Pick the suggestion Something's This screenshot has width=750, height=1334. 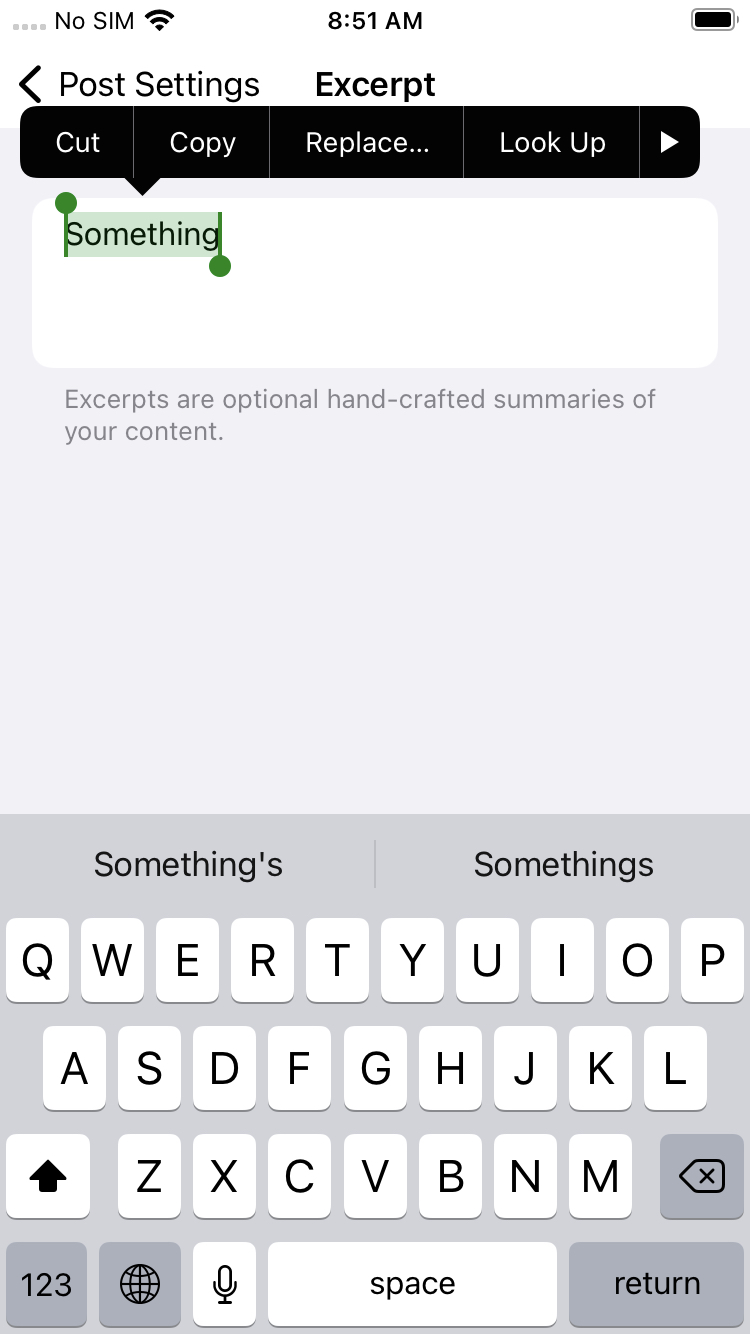(188, 864)
